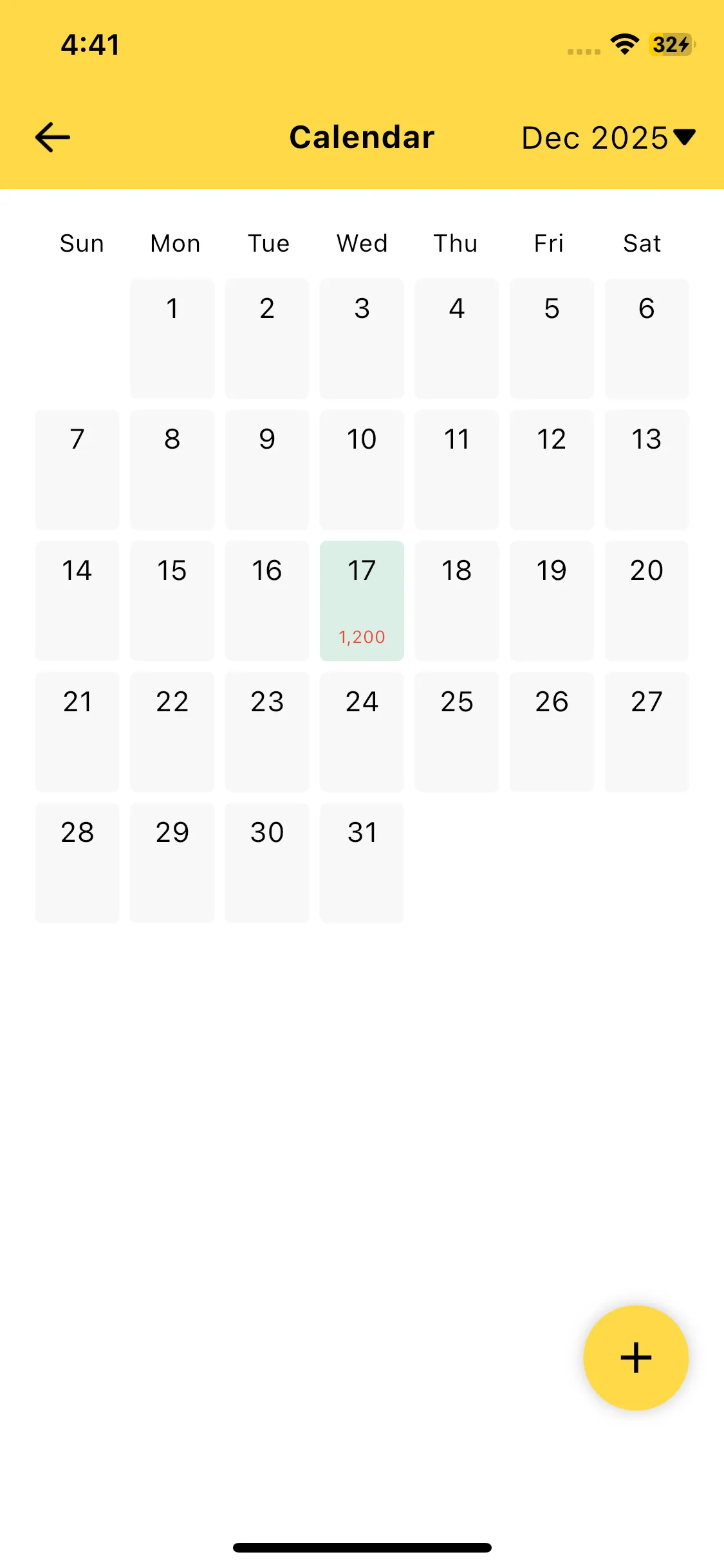Open December 13 date cell
Image resolution: width=724 pixels, height=1568 pixels.
[646, 469]
